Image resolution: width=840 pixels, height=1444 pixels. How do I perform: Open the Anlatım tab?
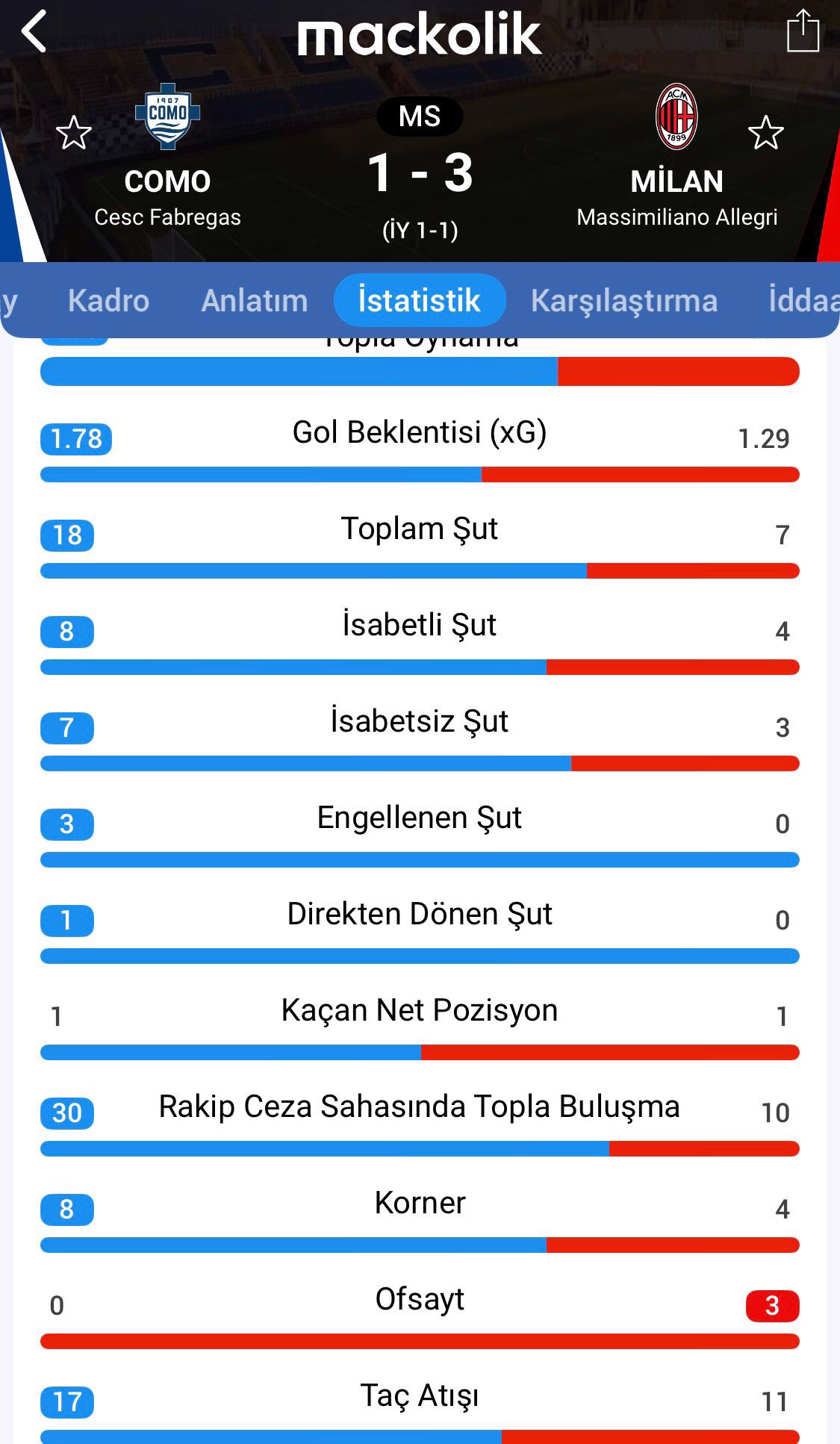click(254, 300)
